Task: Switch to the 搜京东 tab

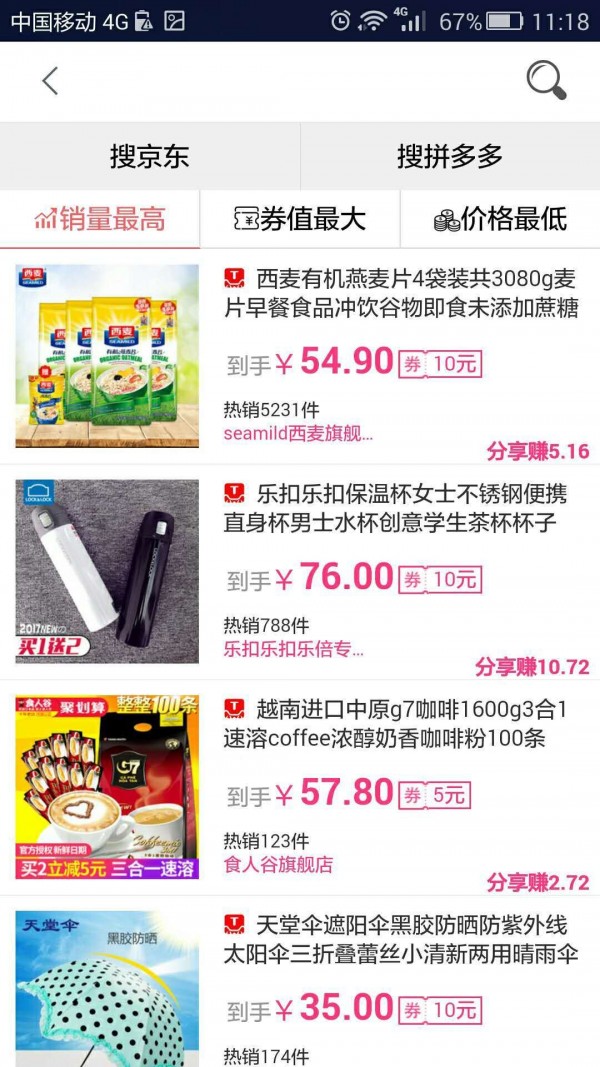Action: pos(149,156)
